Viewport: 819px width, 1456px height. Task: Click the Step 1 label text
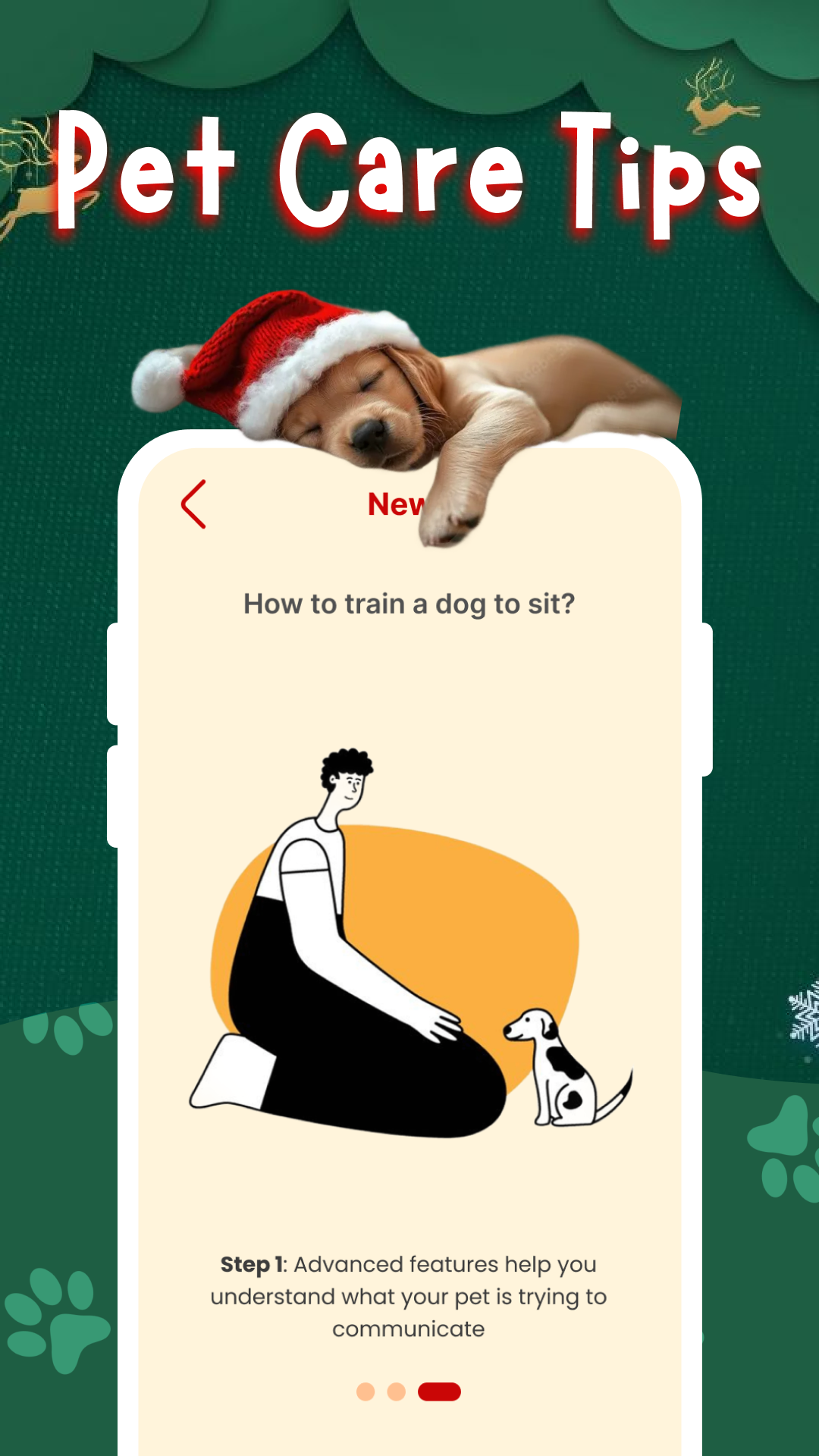[252, 1264]
